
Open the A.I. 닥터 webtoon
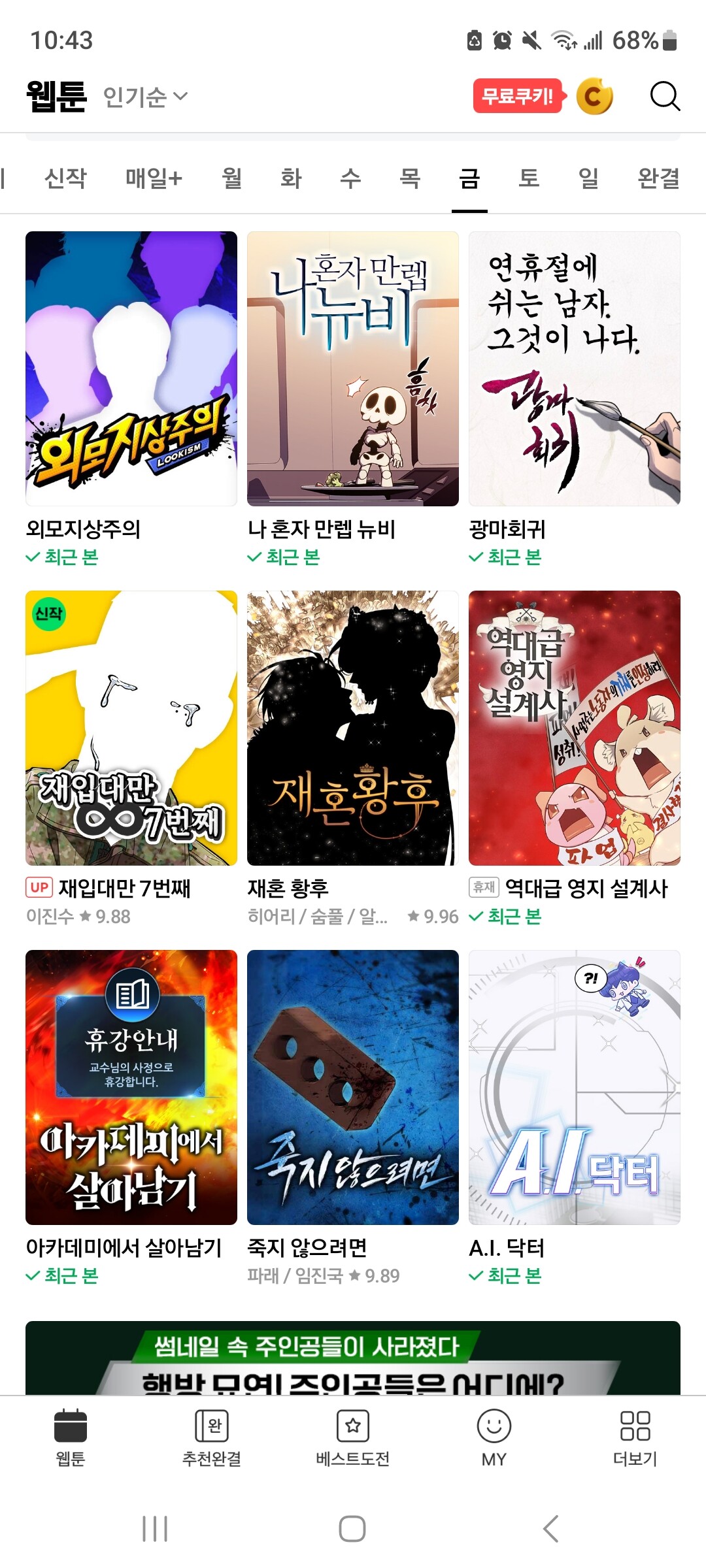pos(575,1087)
